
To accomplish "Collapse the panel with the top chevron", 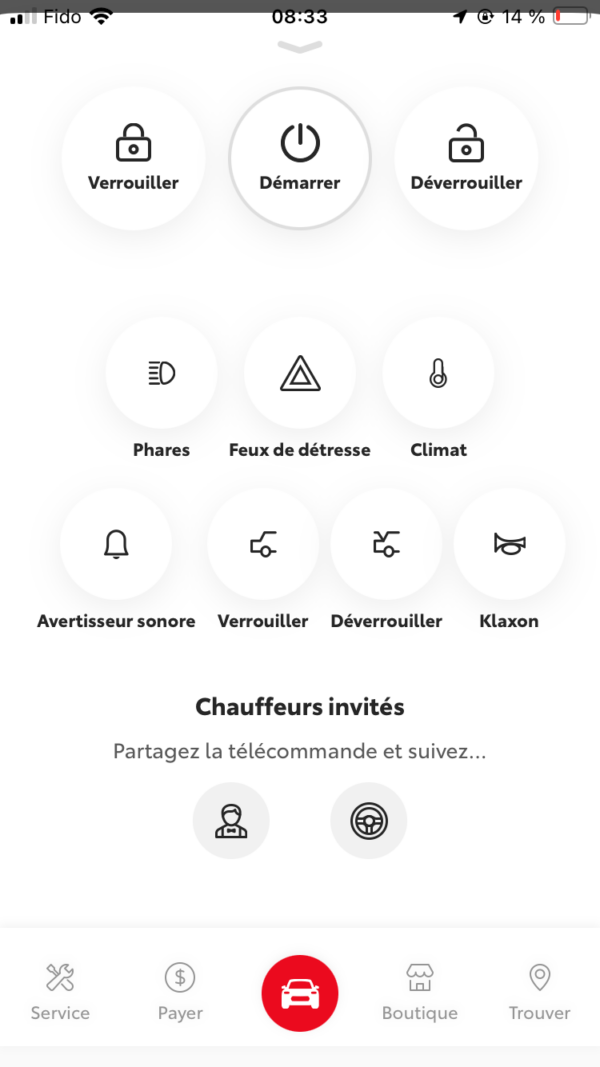I will pyautogui.click(x=300, y=47).
